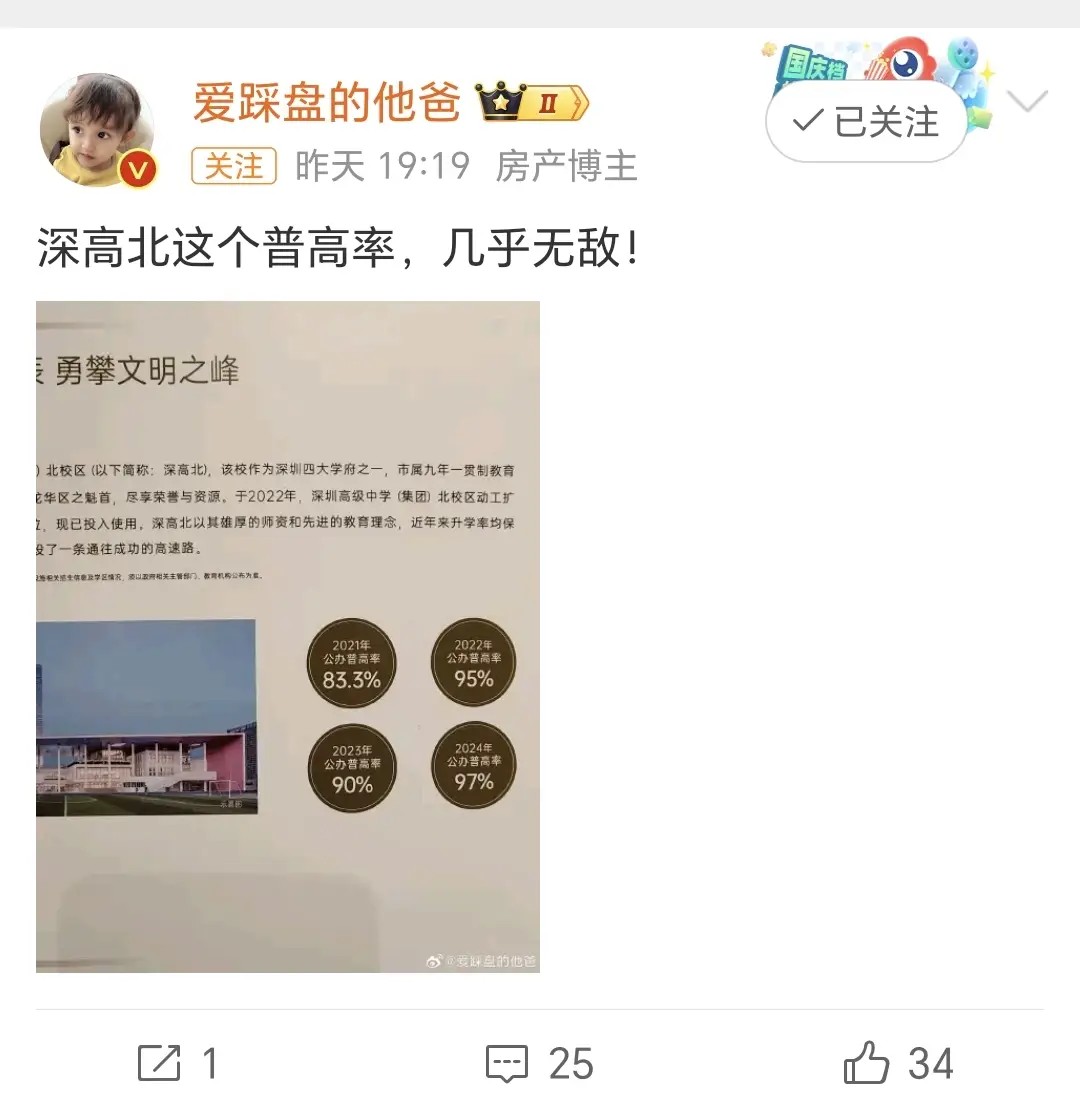Tap the 已关注 following button
This screenshot has height=1100, width=1080.
(x=866, y=123)
